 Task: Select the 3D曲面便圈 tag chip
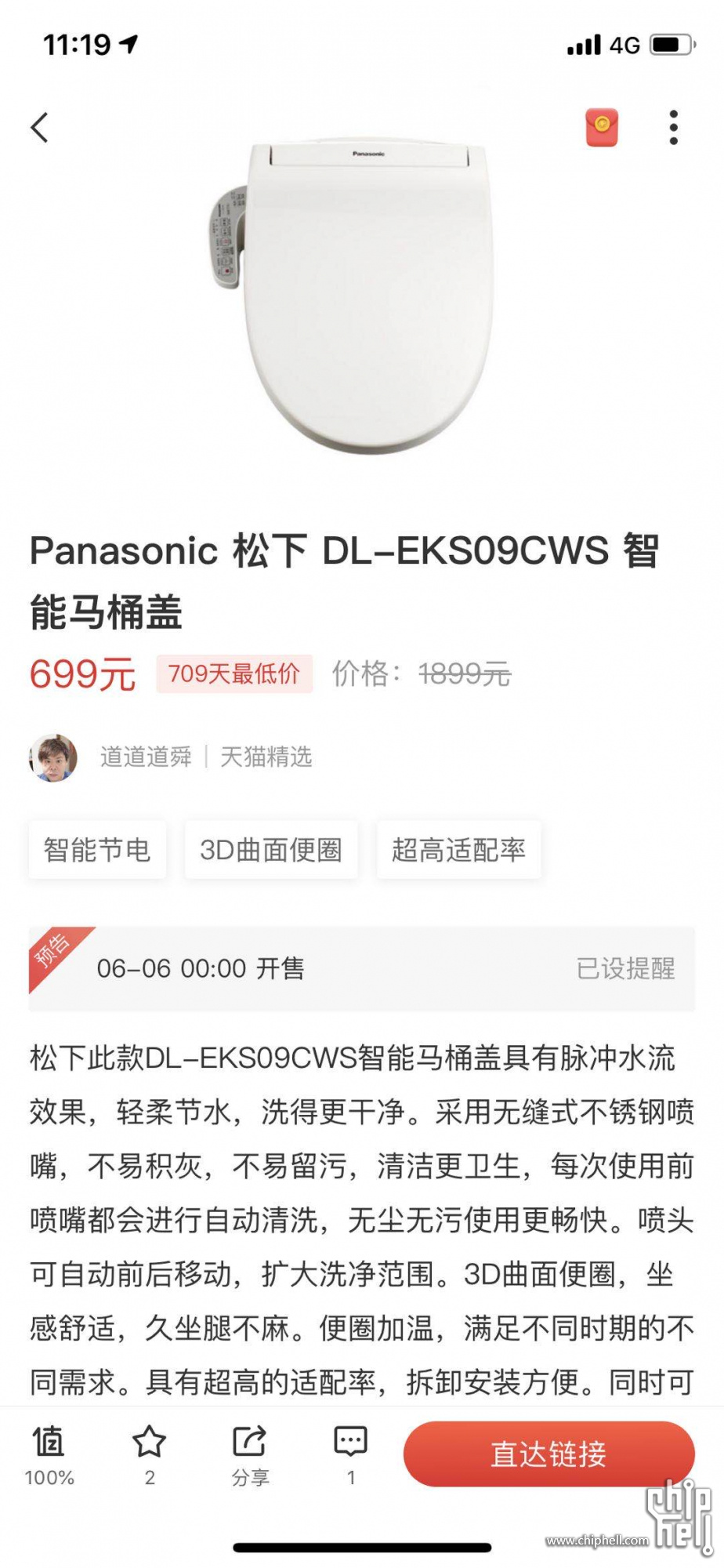pos(271,850)
